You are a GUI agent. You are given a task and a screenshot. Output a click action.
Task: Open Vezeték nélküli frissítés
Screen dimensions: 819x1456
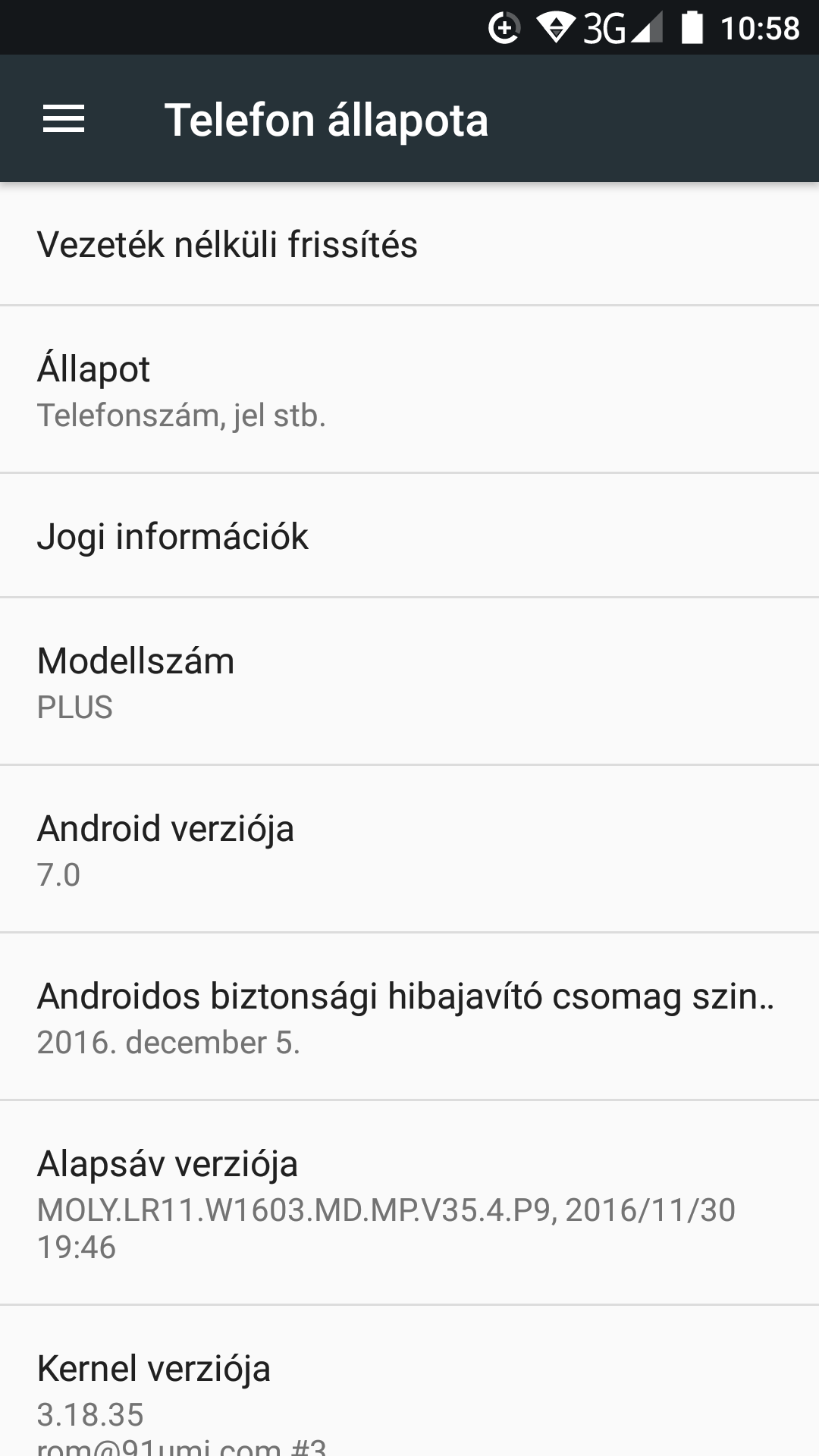tap(409, 244)
